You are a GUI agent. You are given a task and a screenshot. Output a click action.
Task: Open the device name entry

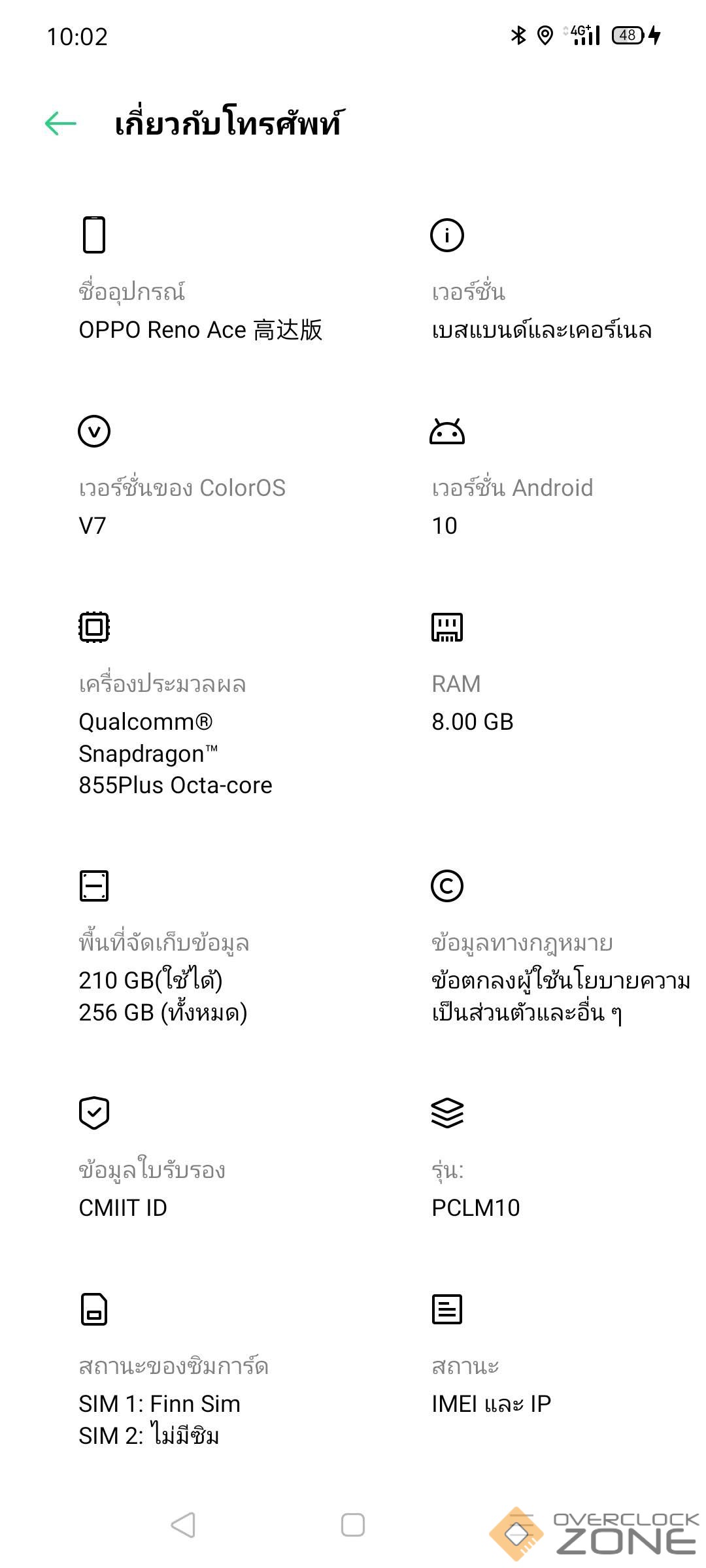click(200, 310)
